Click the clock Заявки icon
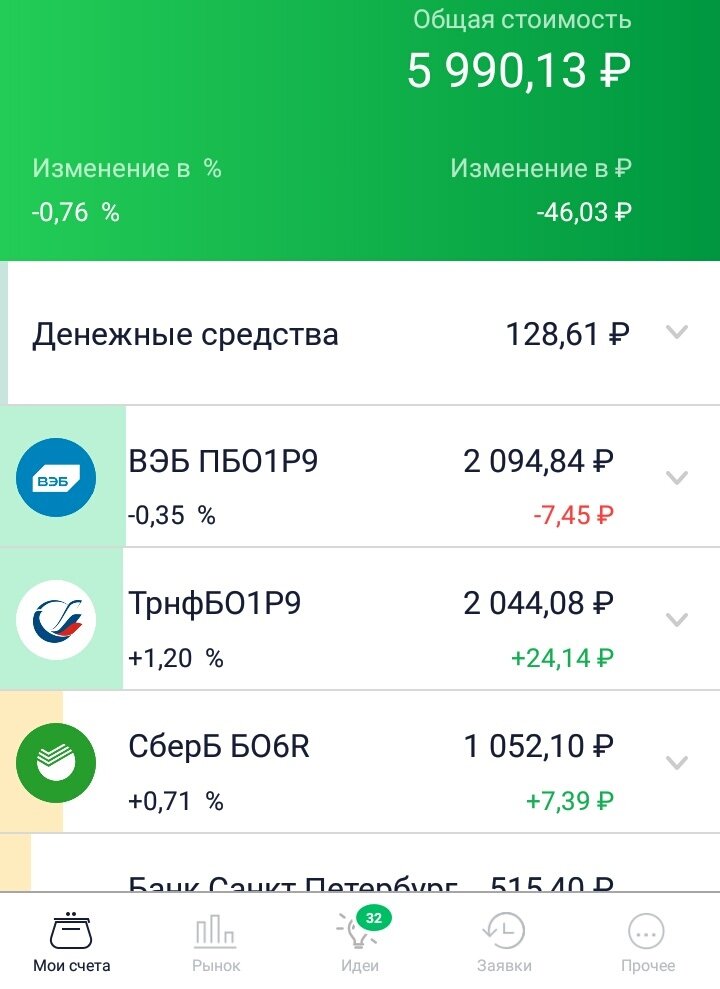The height and width of the screenshot is (989, 720). pos(504,930)
